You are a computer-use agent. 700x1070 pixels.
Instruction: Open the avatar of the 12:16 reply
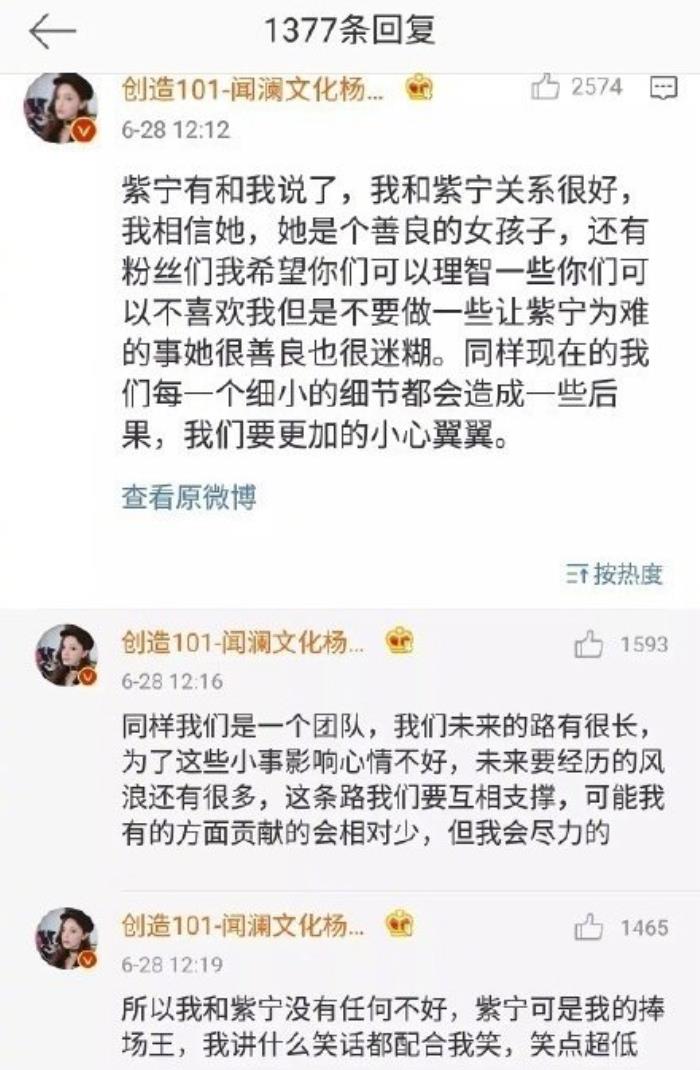point(65,655)
